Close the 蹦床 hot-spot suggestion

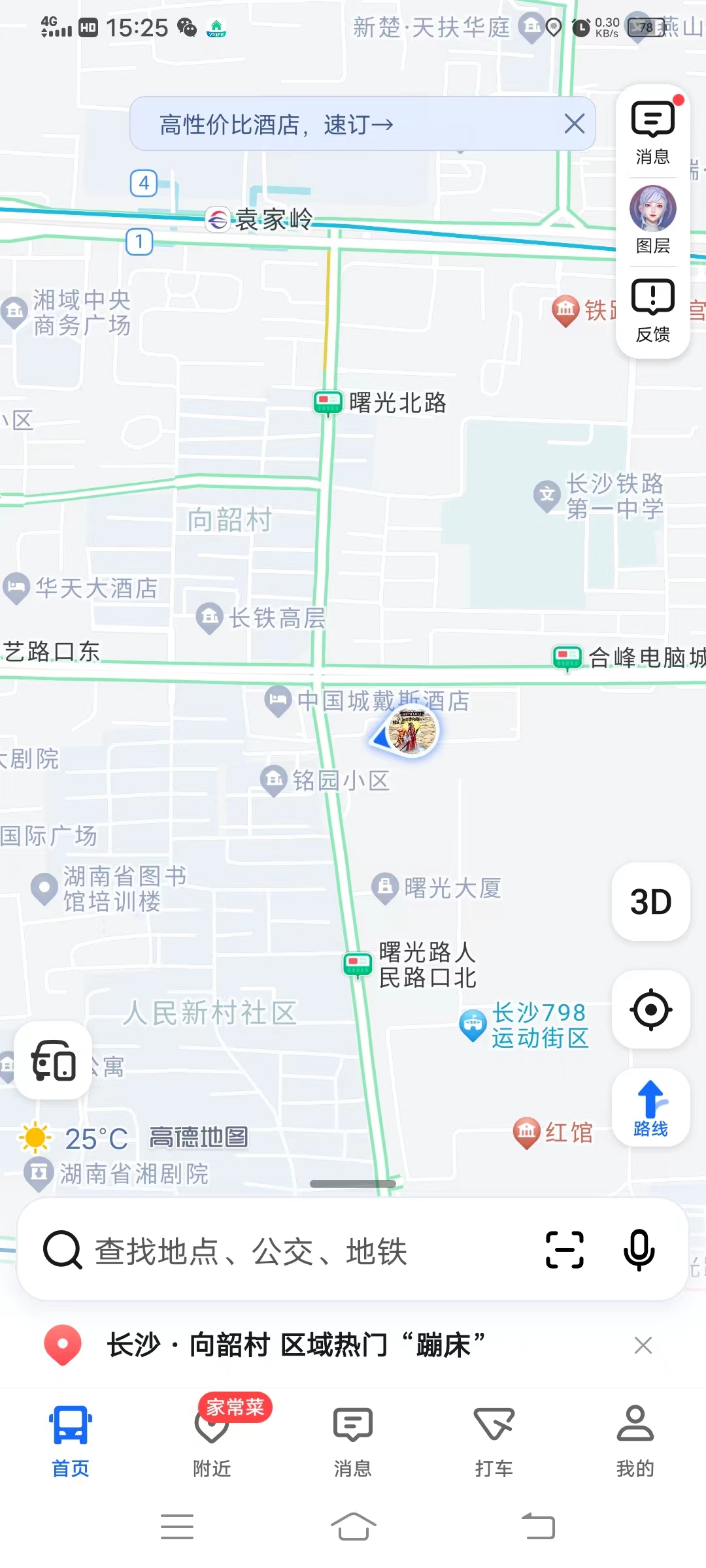tap(643, 1345)
